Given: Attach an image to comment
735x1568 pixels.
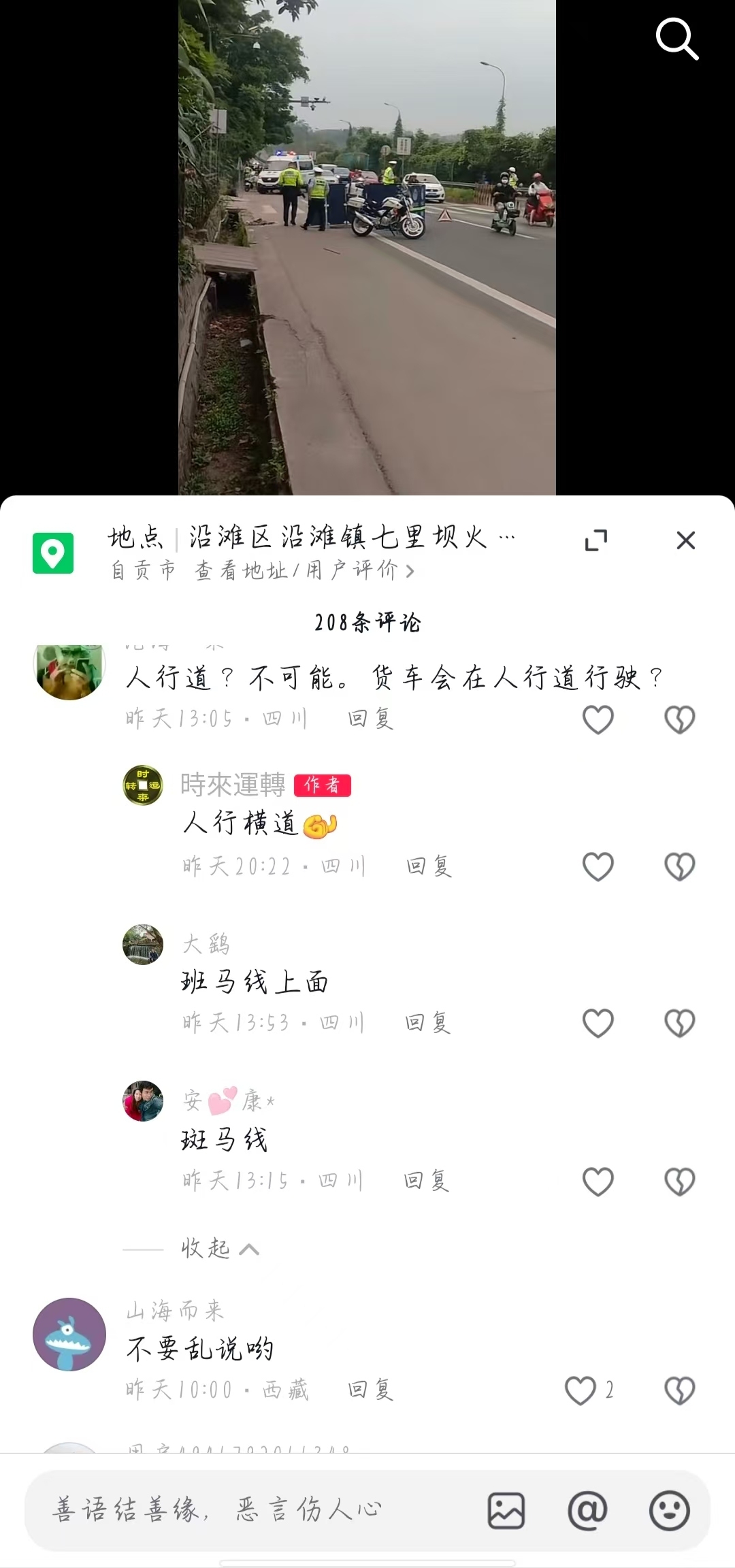Looking at the screenshot, I should click(506, 1510).
